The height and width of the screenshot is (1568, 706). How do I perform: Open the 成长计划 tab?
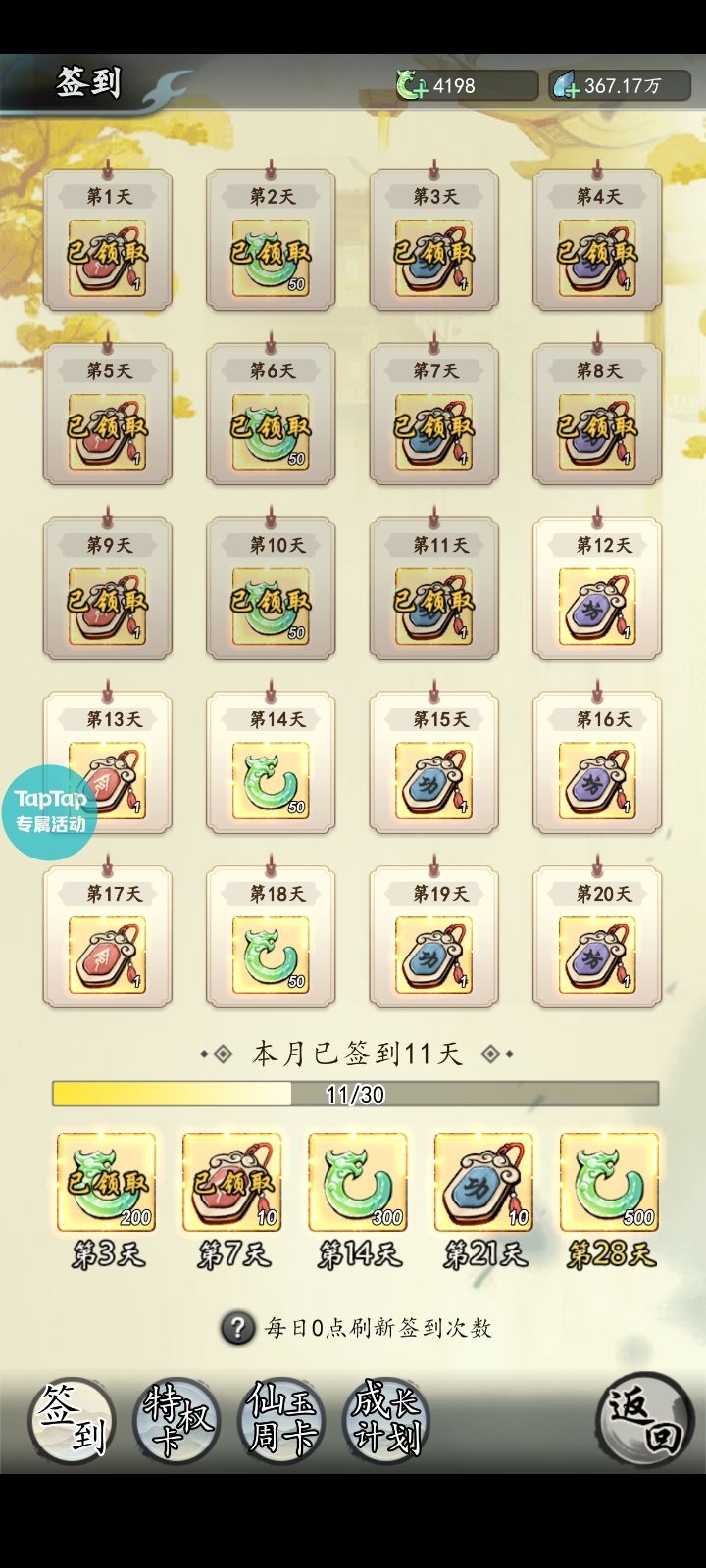click(x=387, y=1420)
